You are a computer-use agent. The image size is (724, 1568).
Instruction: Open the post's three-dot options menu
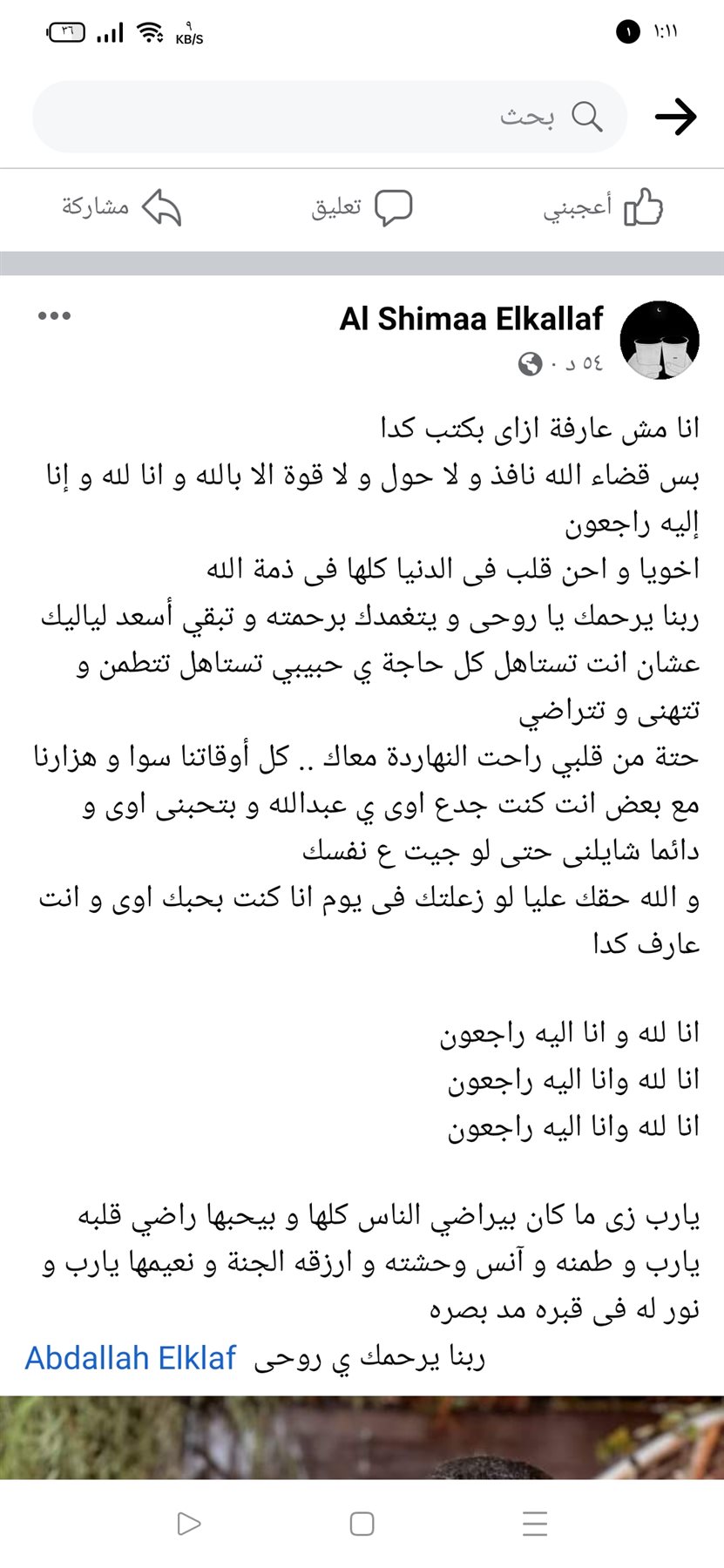click(x=54, y=316)
